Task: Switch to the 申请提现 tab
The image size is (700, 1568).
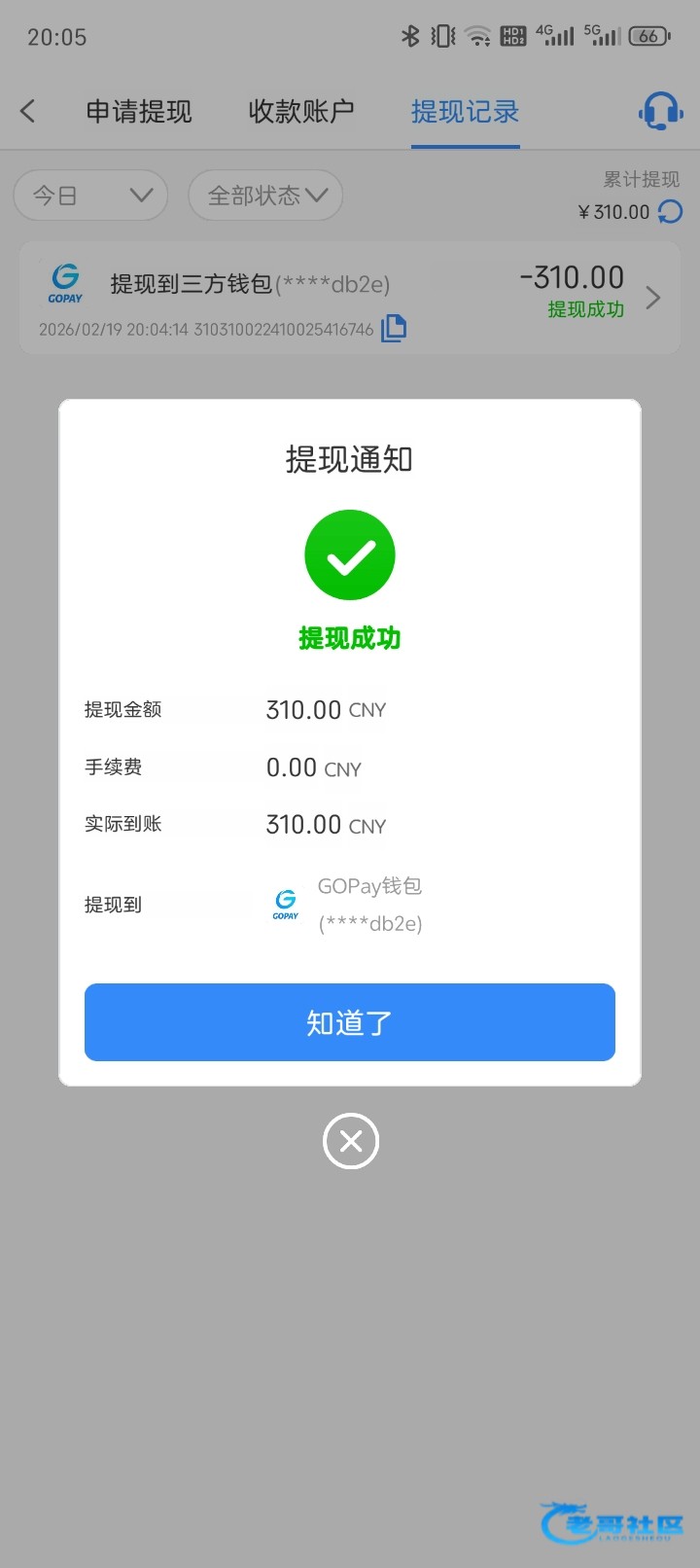Action: (139, 112)
